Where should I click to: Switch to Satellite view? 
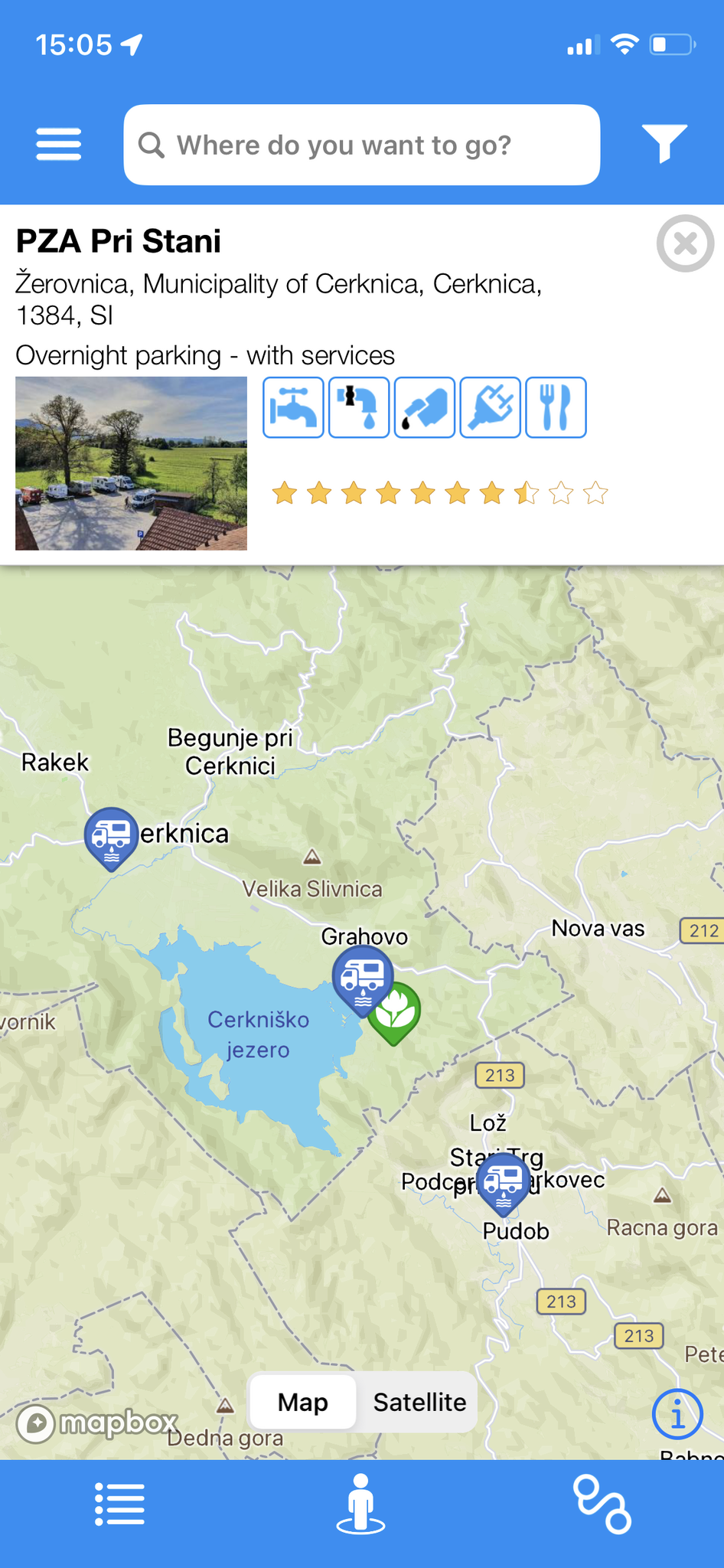(x=419, y=1402)
